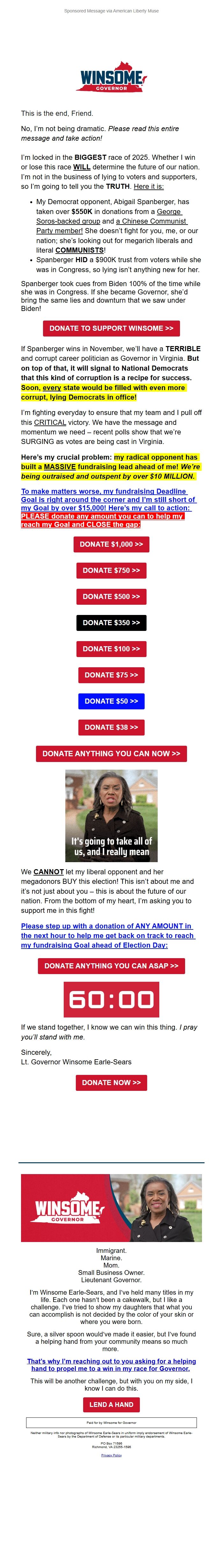This screenshot has height=1568, width=223.
Task: Choose the DONATE $750 option
Action: click(111, 570)
